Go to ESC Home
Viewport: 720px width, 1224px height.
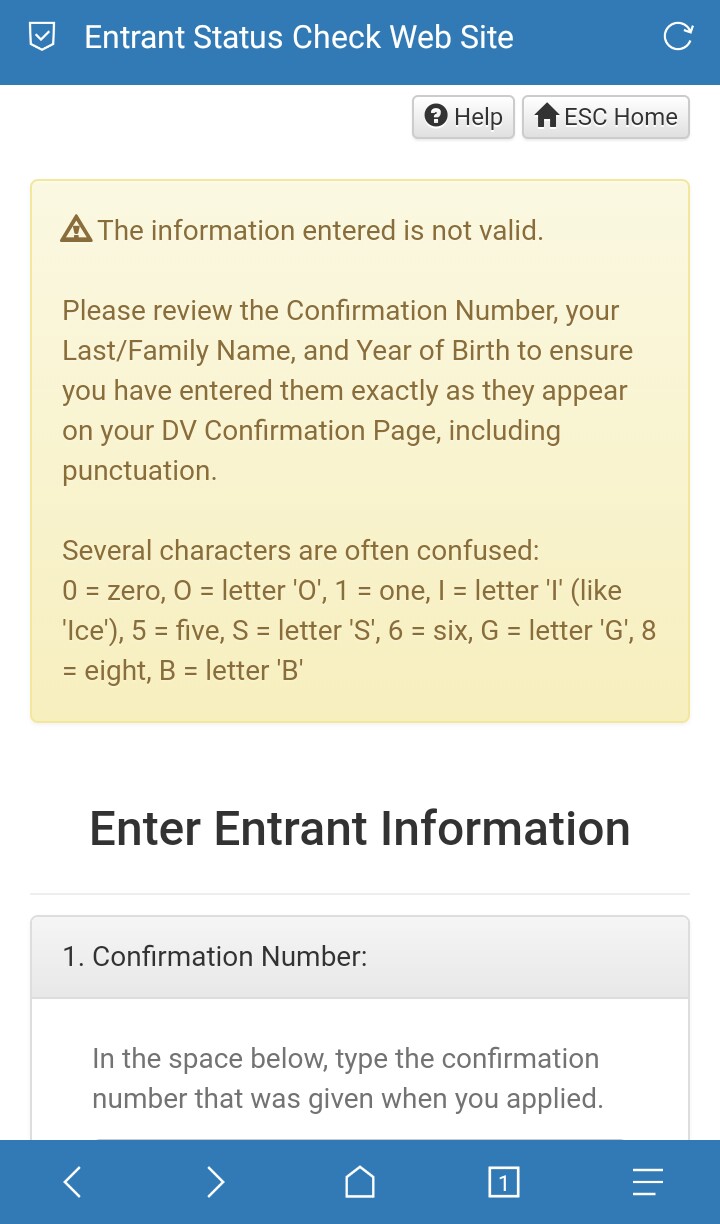tap(606, 117)
